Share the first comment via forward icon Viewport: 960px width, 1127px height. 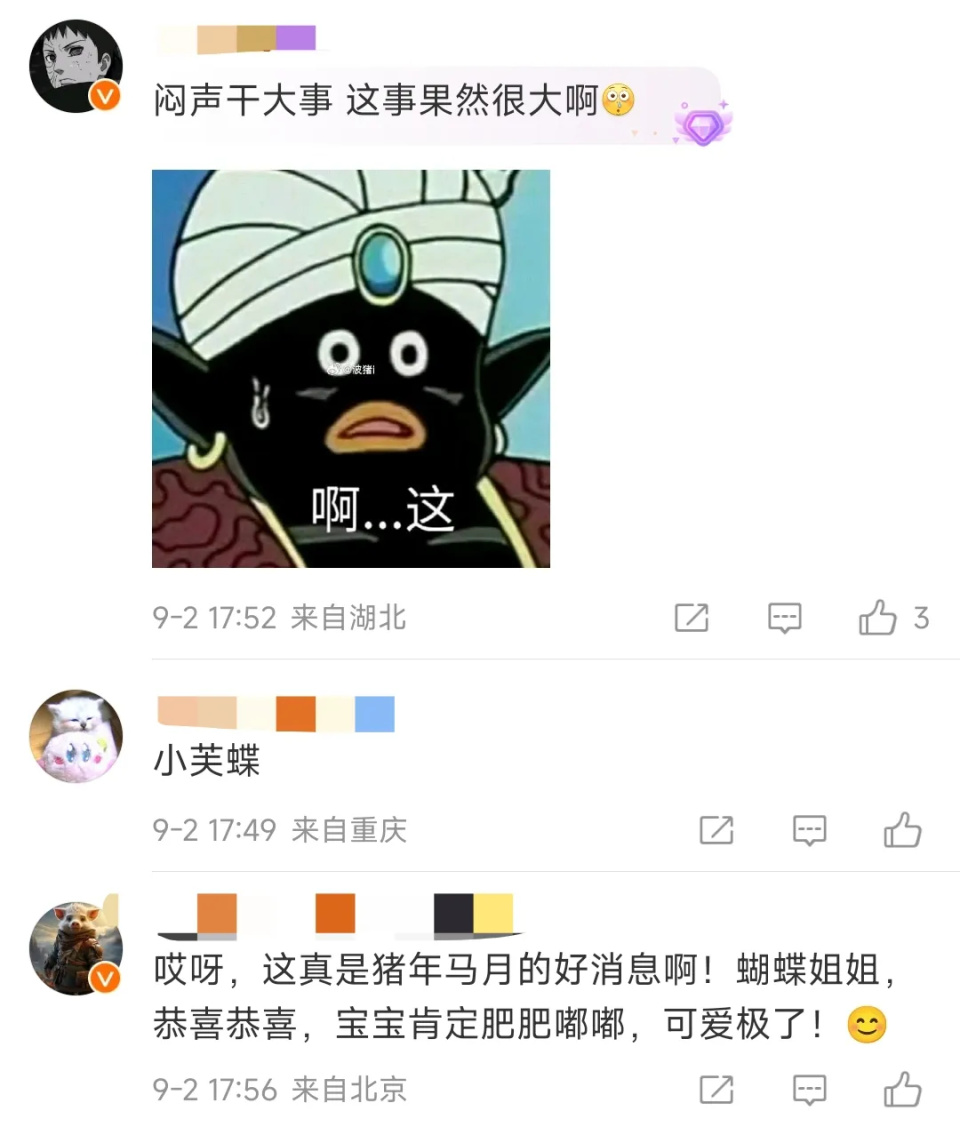(691, 618)
